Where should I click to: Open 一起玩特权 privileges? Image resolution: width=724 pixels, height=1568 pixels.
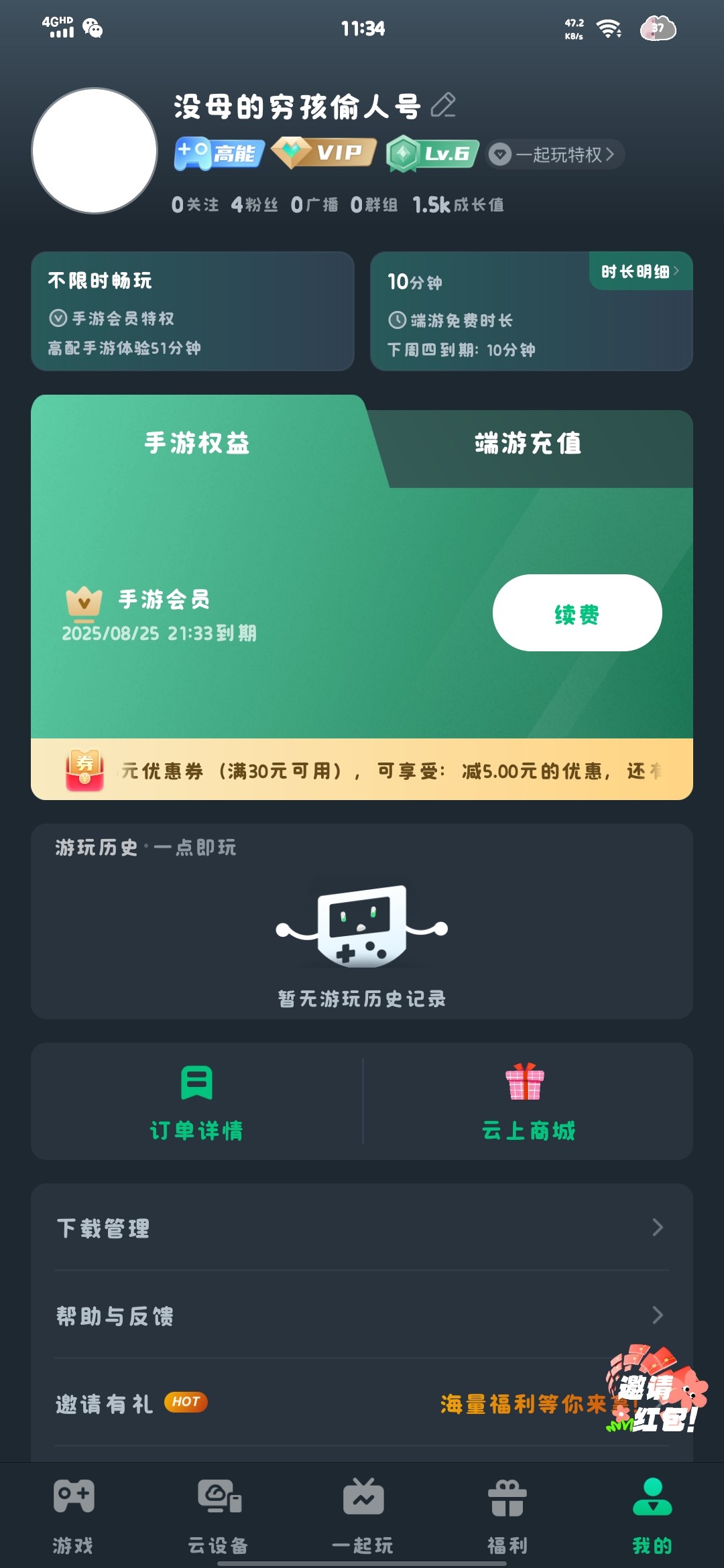pos(555,155)
